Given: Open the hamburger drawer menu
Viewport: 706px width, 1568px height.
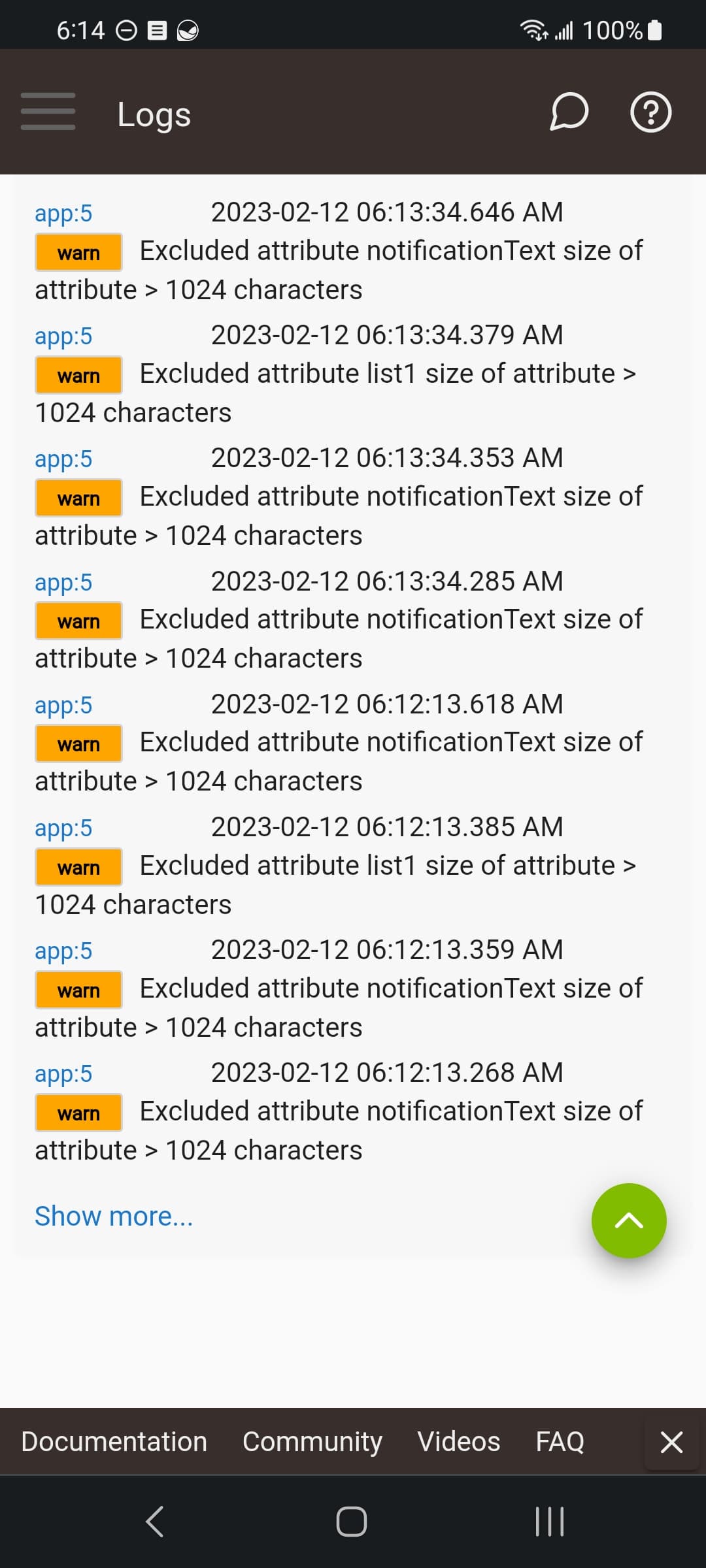Looking at the screenshot, I should pyautogui.click(x=48, y=112).
